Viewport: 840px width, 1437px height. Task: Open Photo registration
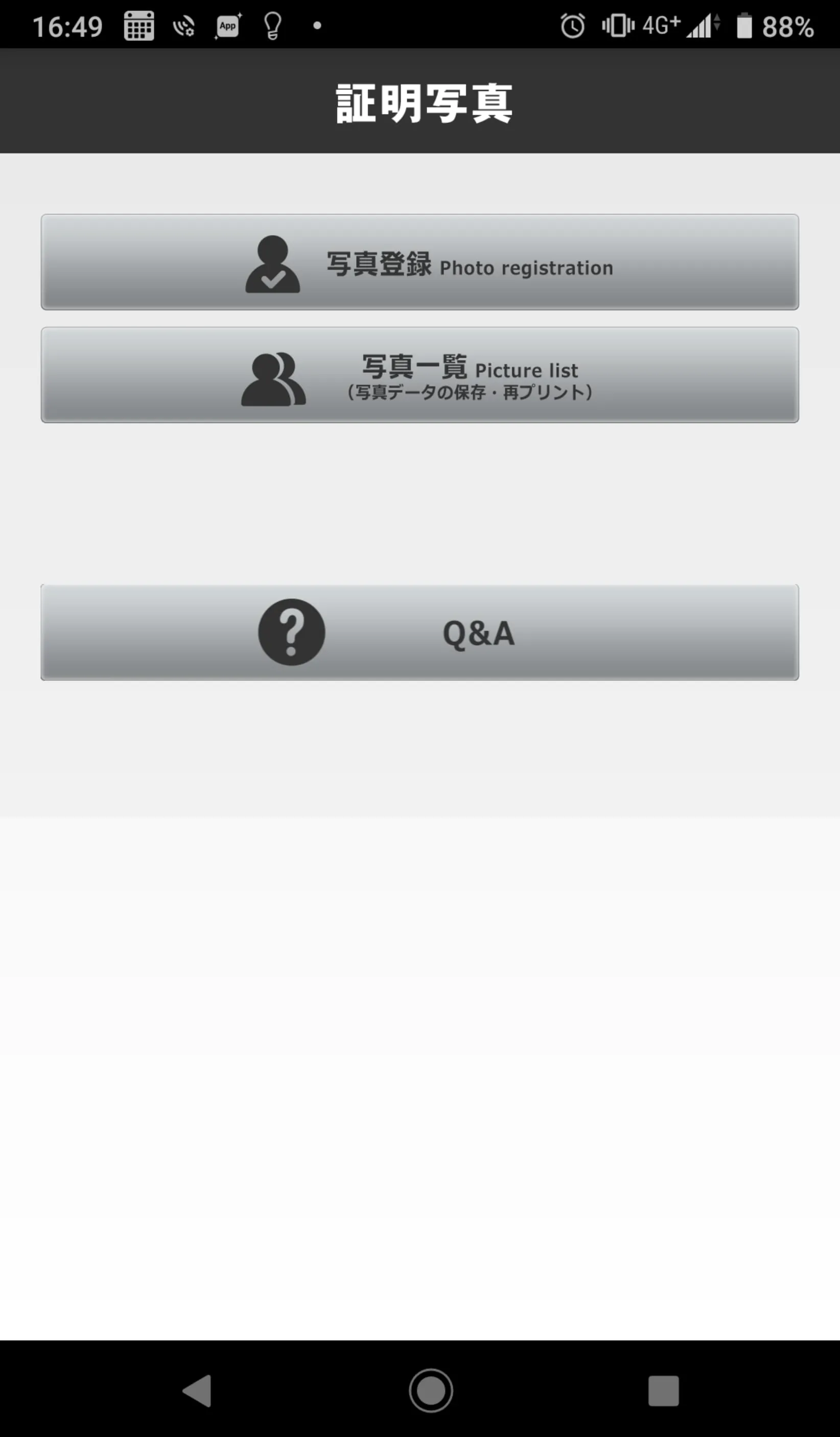coord(419,262)
